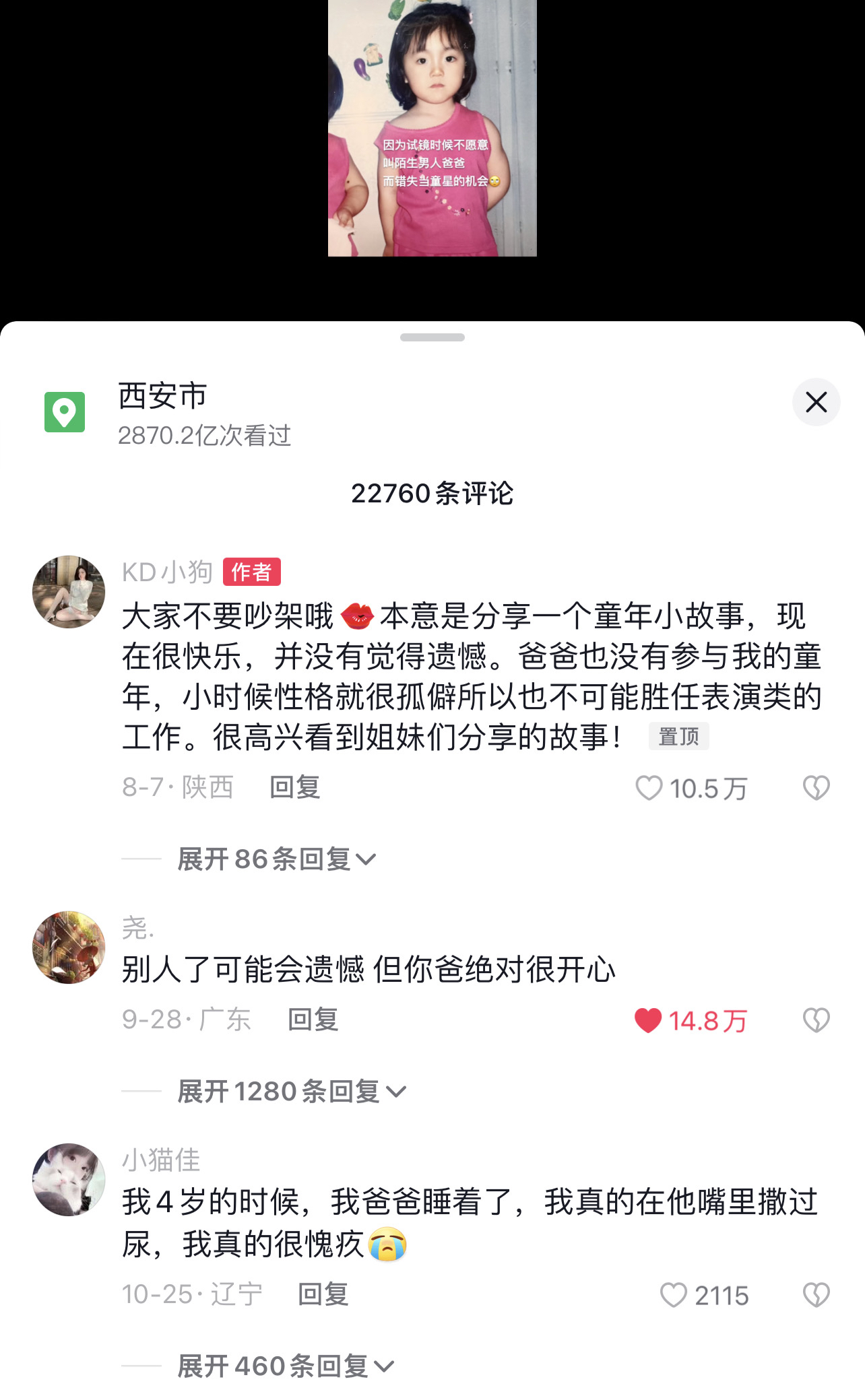The height and width of the screenshot is (1400, 865).
Task: Expand 460 replies under 小猫佳's comment
Action: [x=285, y=1366]
